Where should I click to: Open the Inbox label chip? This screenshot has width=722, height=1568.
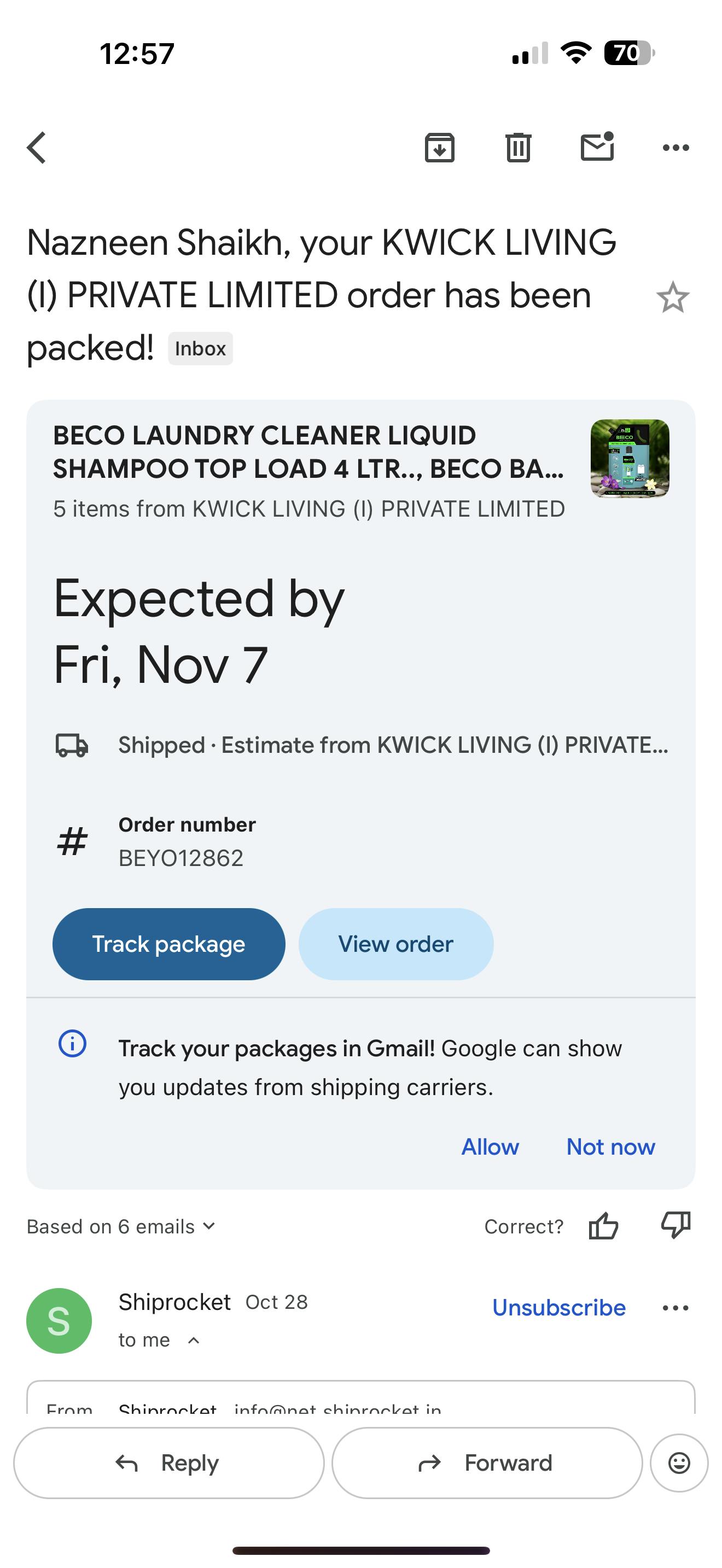point(200,348)
